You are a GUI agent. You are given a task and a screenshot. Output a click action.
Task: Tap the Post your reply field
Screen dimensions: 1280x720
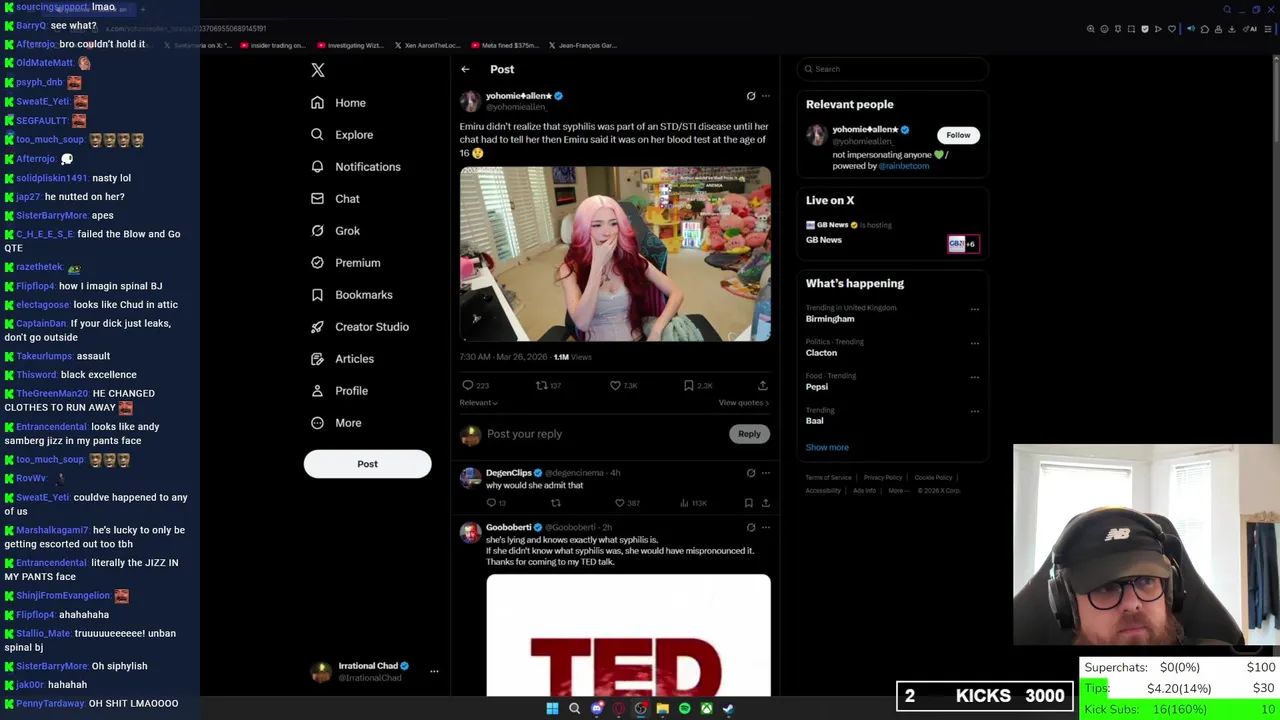click(x=600, y=434)
